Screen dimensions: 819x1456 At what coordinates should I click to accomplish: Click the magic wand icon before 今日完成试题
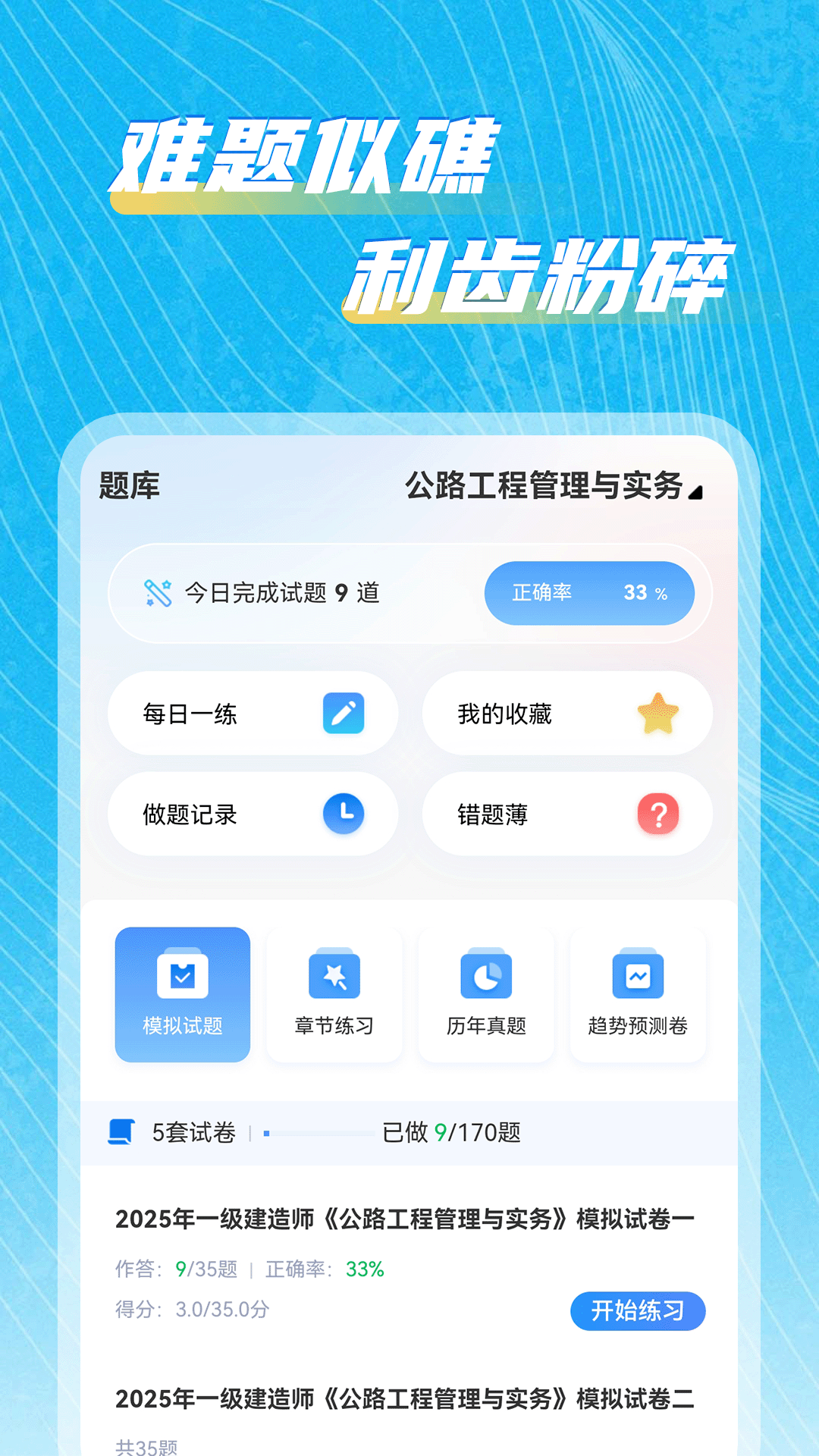[x=157, y=590]
